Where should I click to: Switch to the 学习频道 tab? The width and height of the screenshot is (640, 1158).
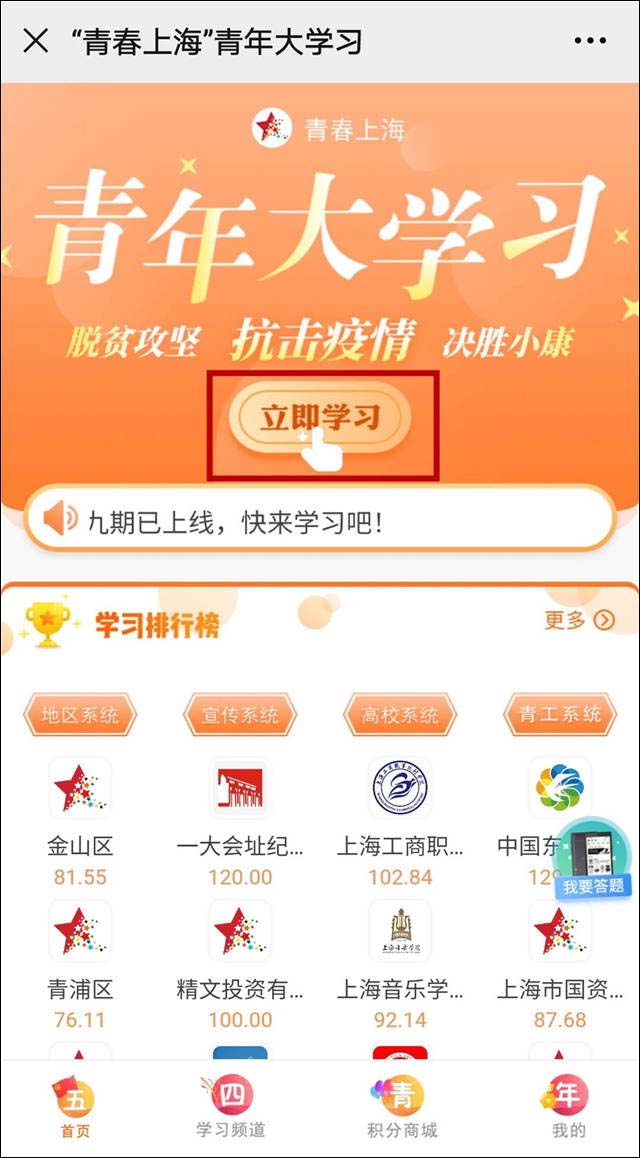[x=231, y=1108]
